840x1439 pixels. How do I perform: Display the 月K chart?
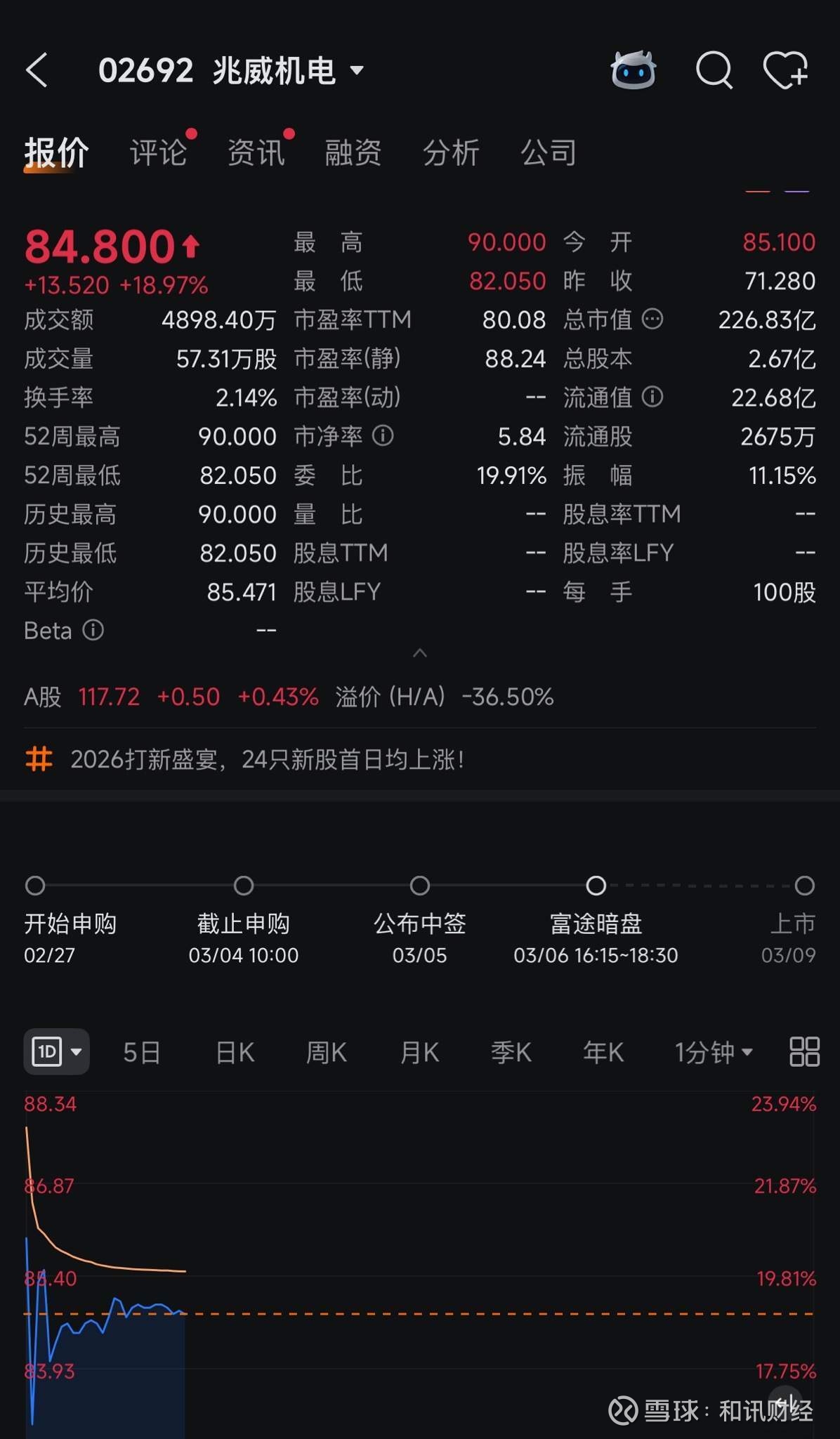tap(419, 1053)
